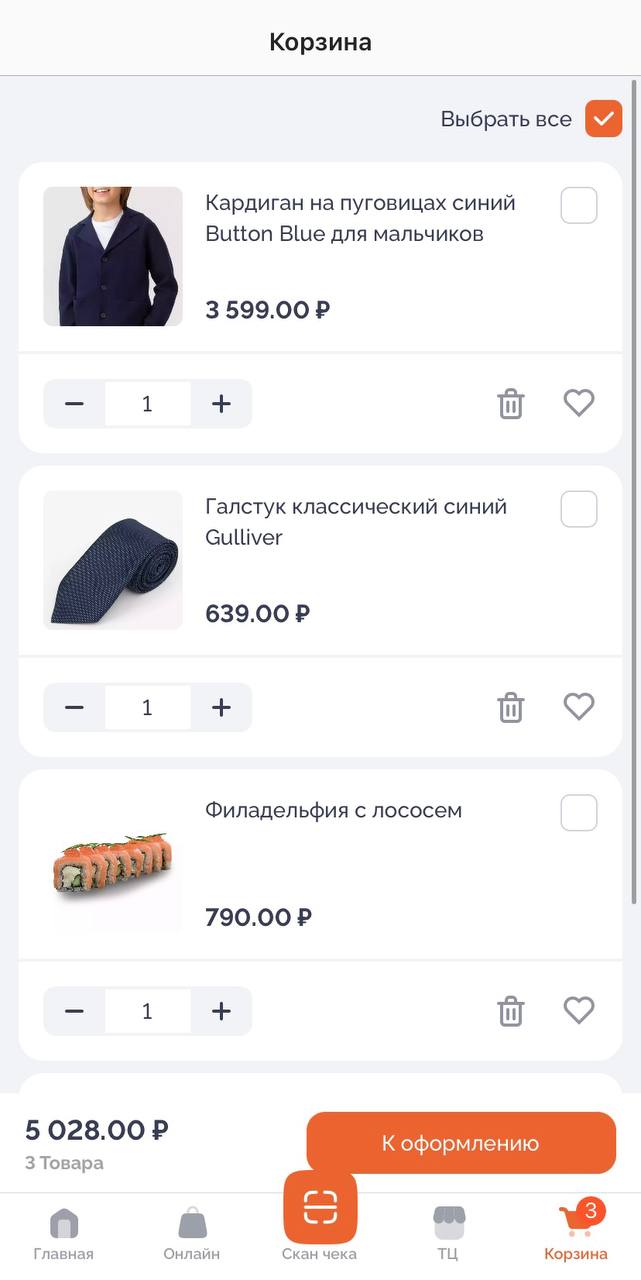Add one more Филадельфия с лососем
Screen dimensions: 641x1280
pos(221,1012)
